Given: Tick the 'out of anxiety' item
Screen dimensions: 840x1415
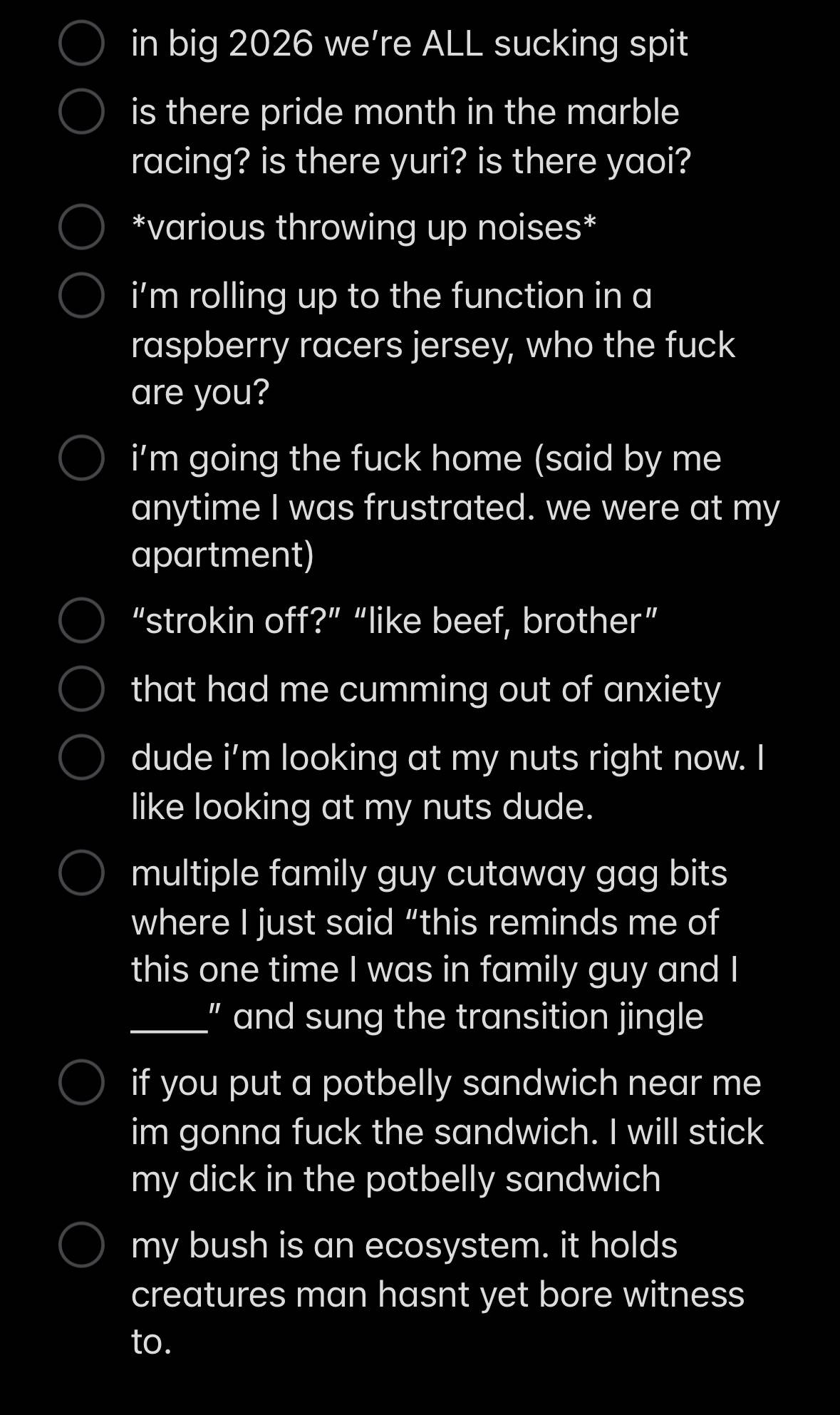Looking at the screenshot, I should coord(81,689).
